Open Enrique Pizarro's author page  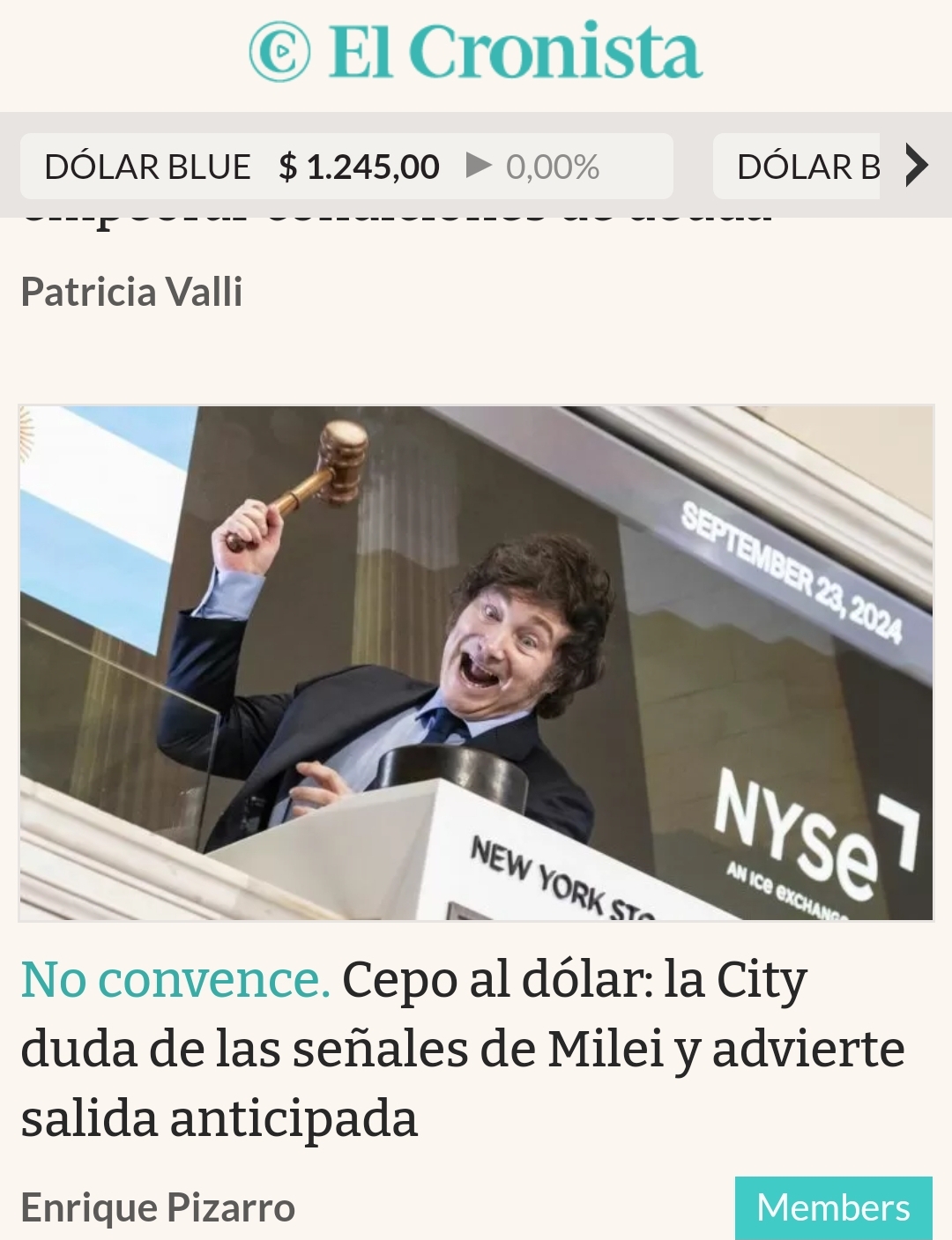coord(158,1207)
